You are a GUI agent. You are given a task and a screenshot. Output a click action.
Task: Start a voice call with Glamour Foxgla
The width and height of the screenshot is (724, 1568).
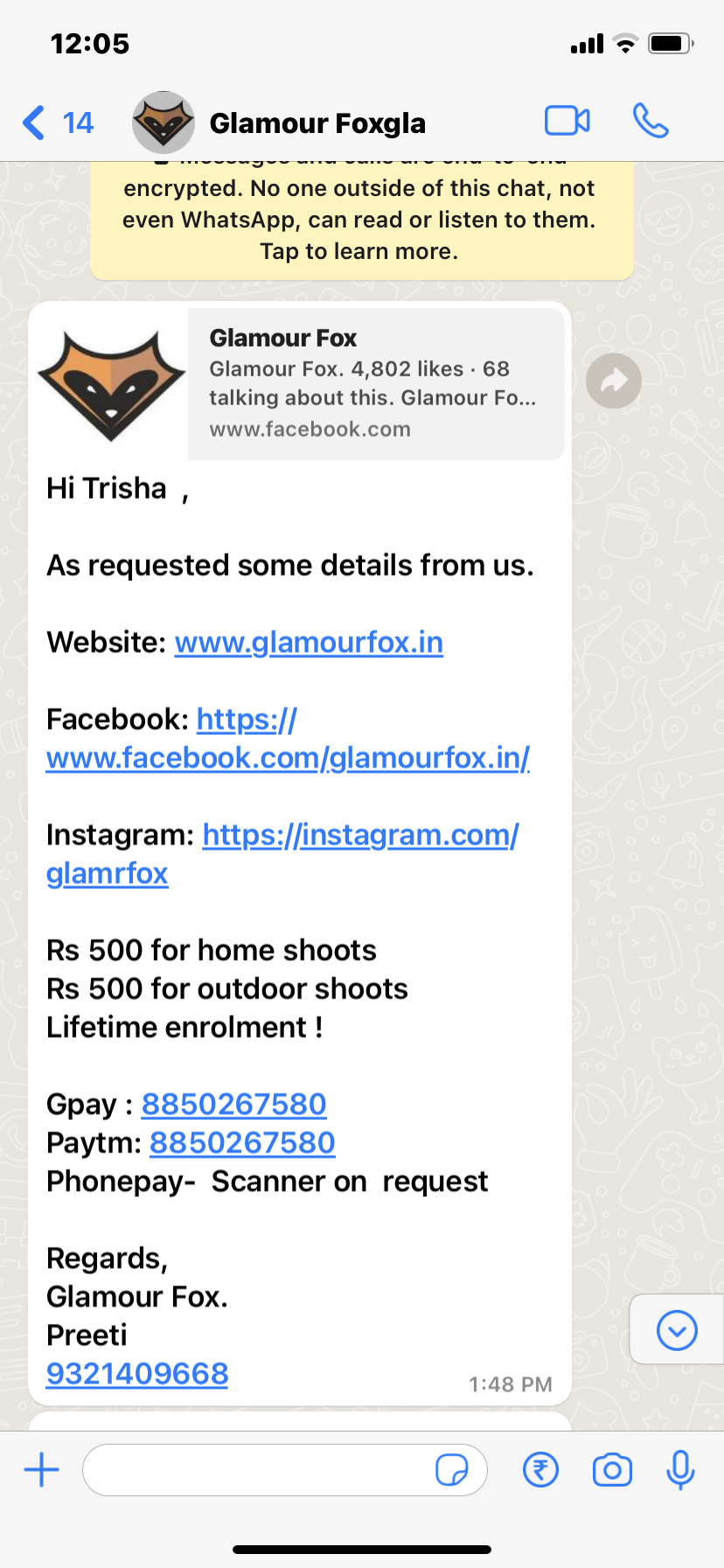pyautogui.click(x=651, y=122)
